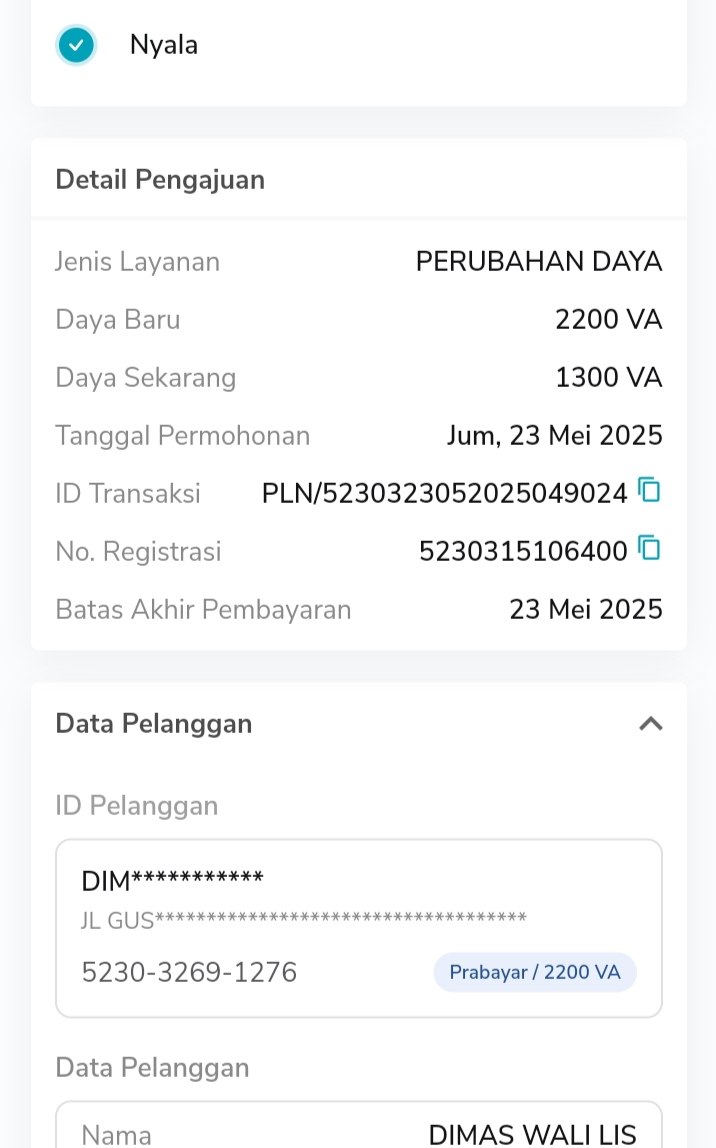Copy the No. Registrasi number
This screenshot has width=716, height=1148.
[x=650, y=548]
